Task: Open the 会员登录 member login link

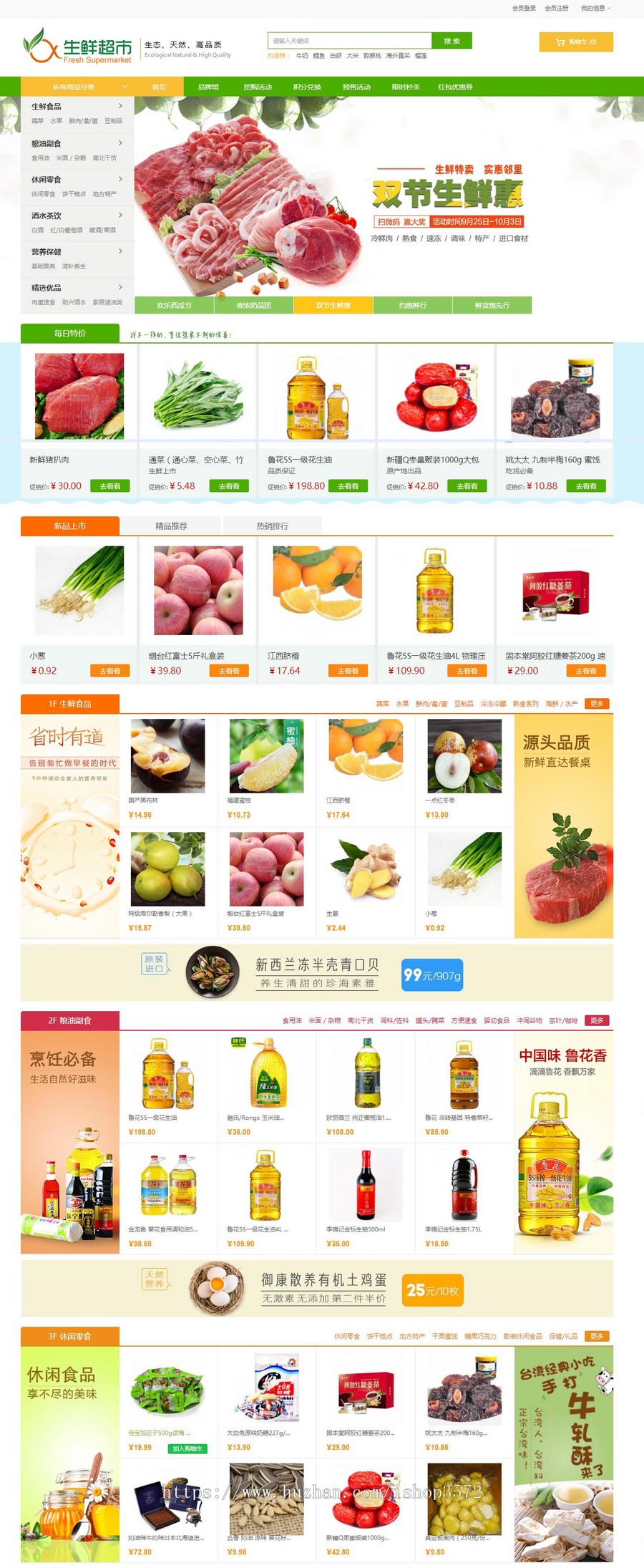Action: point(524,9)
